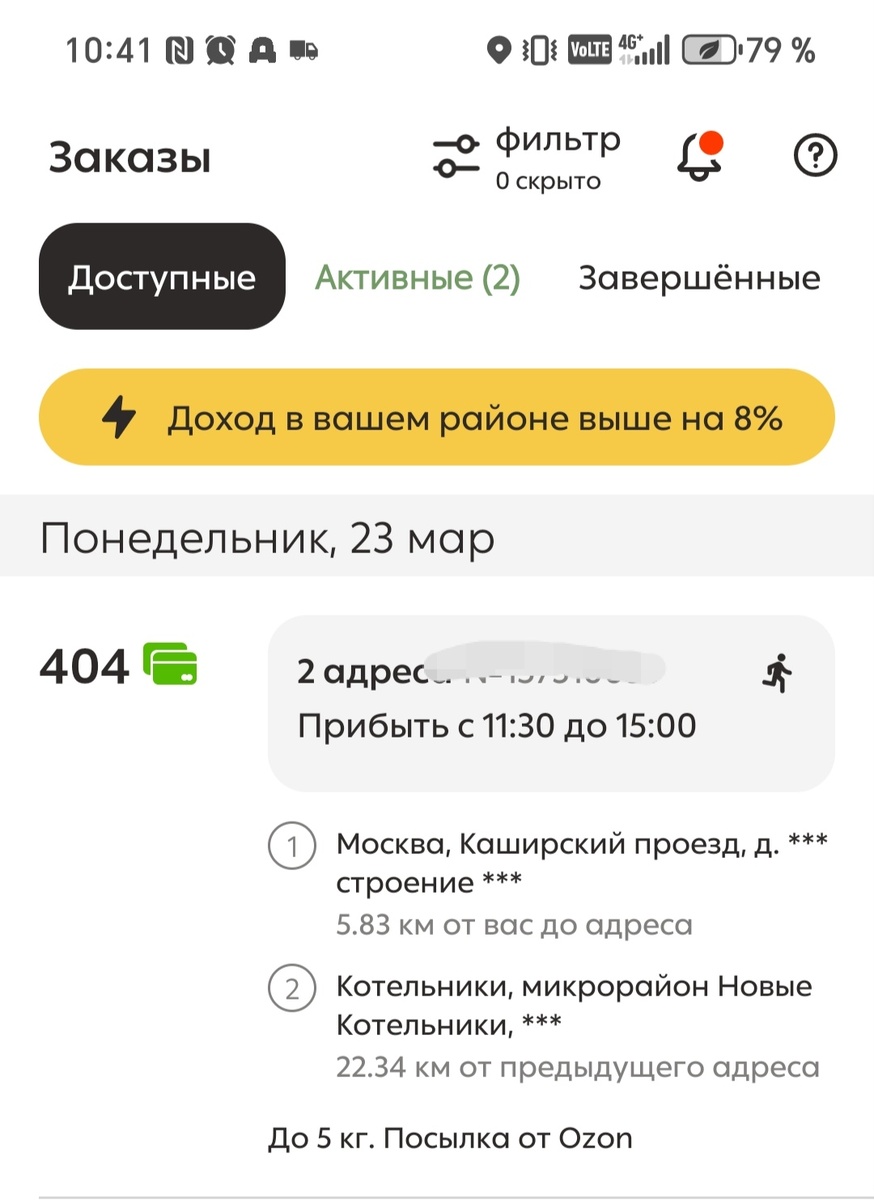Screen dimensions: 874x1200
Task: Tap the battery saver indicator showing 79%
Action: point(710,48)
